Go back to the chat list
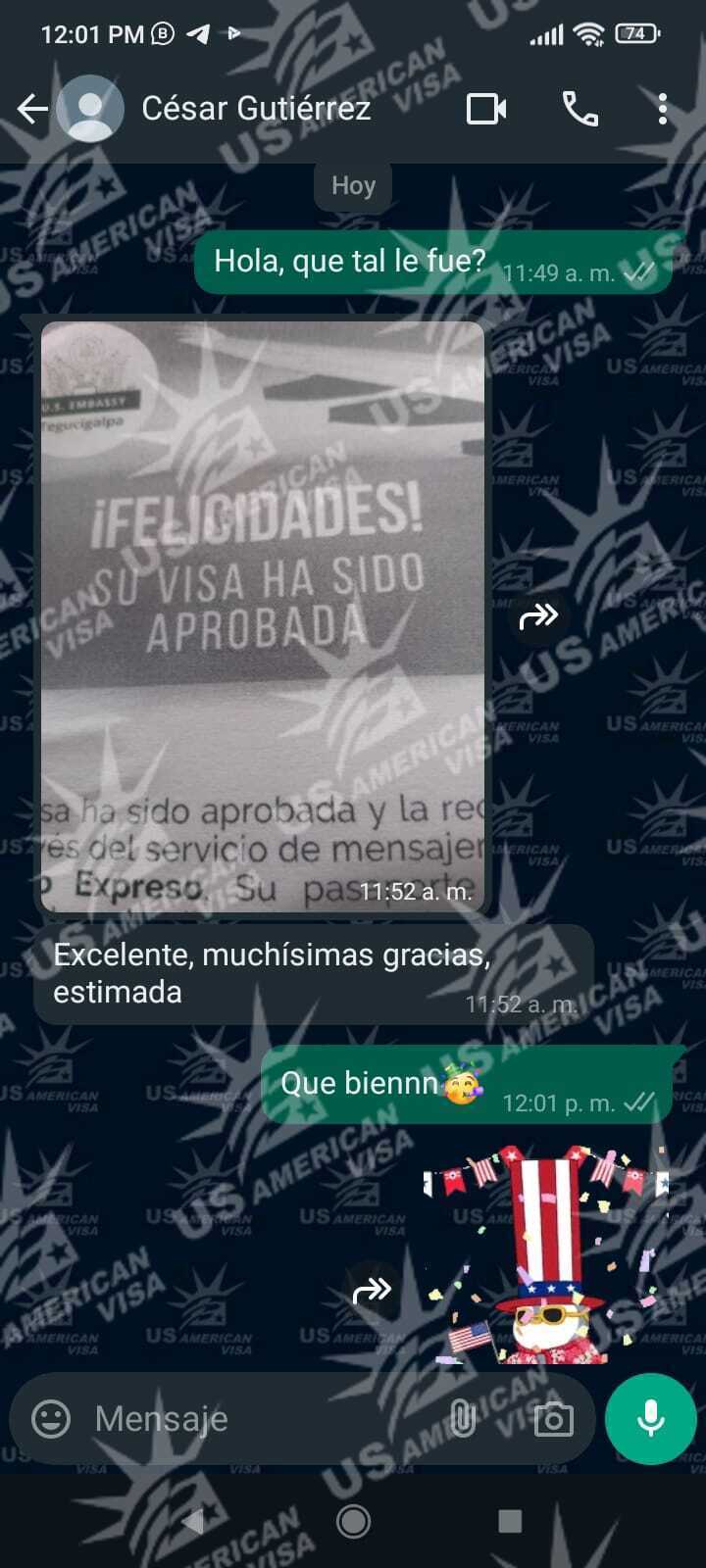This screenshot has width=706, height=1568. [32, 109]
